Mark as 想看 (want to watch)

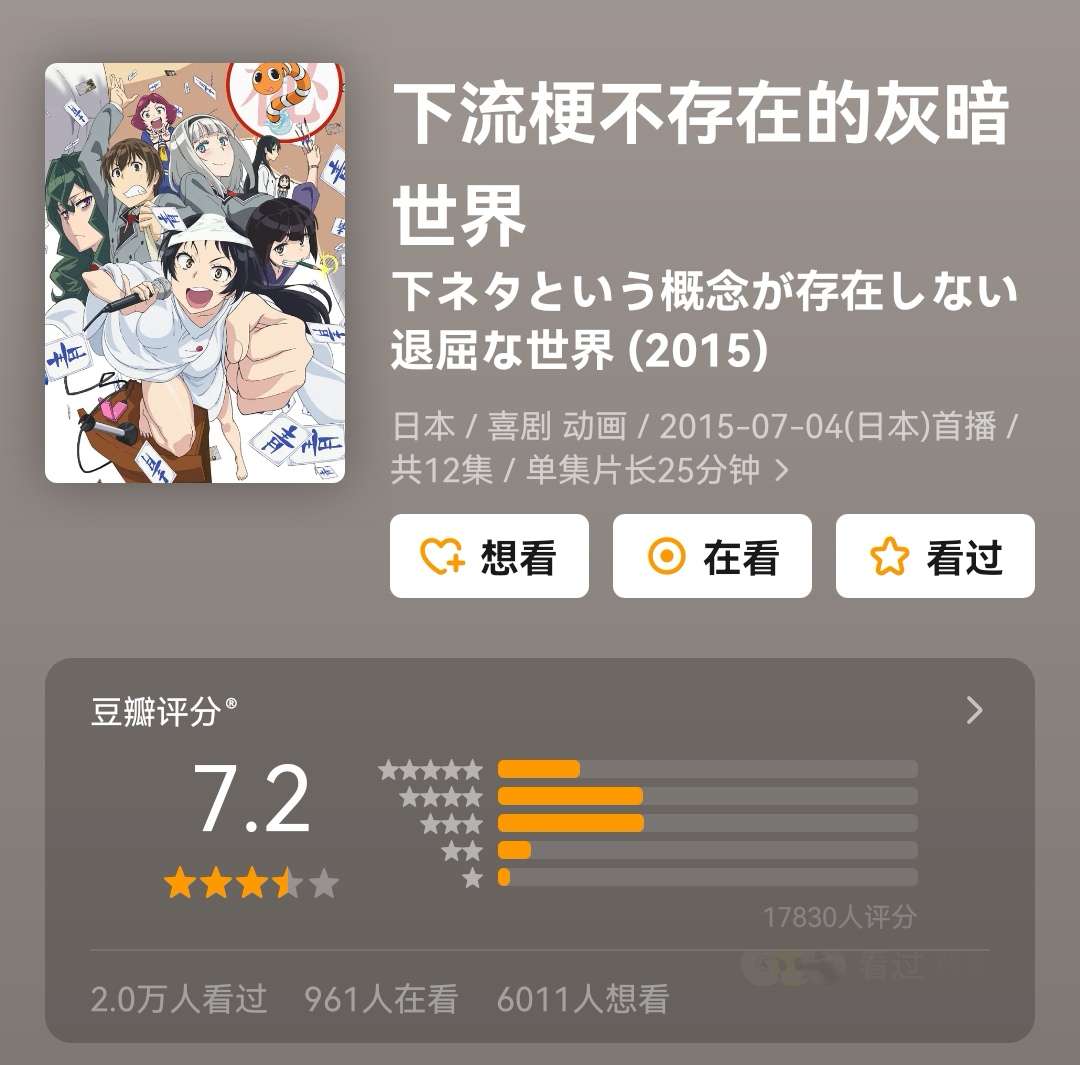click(489, 556)
